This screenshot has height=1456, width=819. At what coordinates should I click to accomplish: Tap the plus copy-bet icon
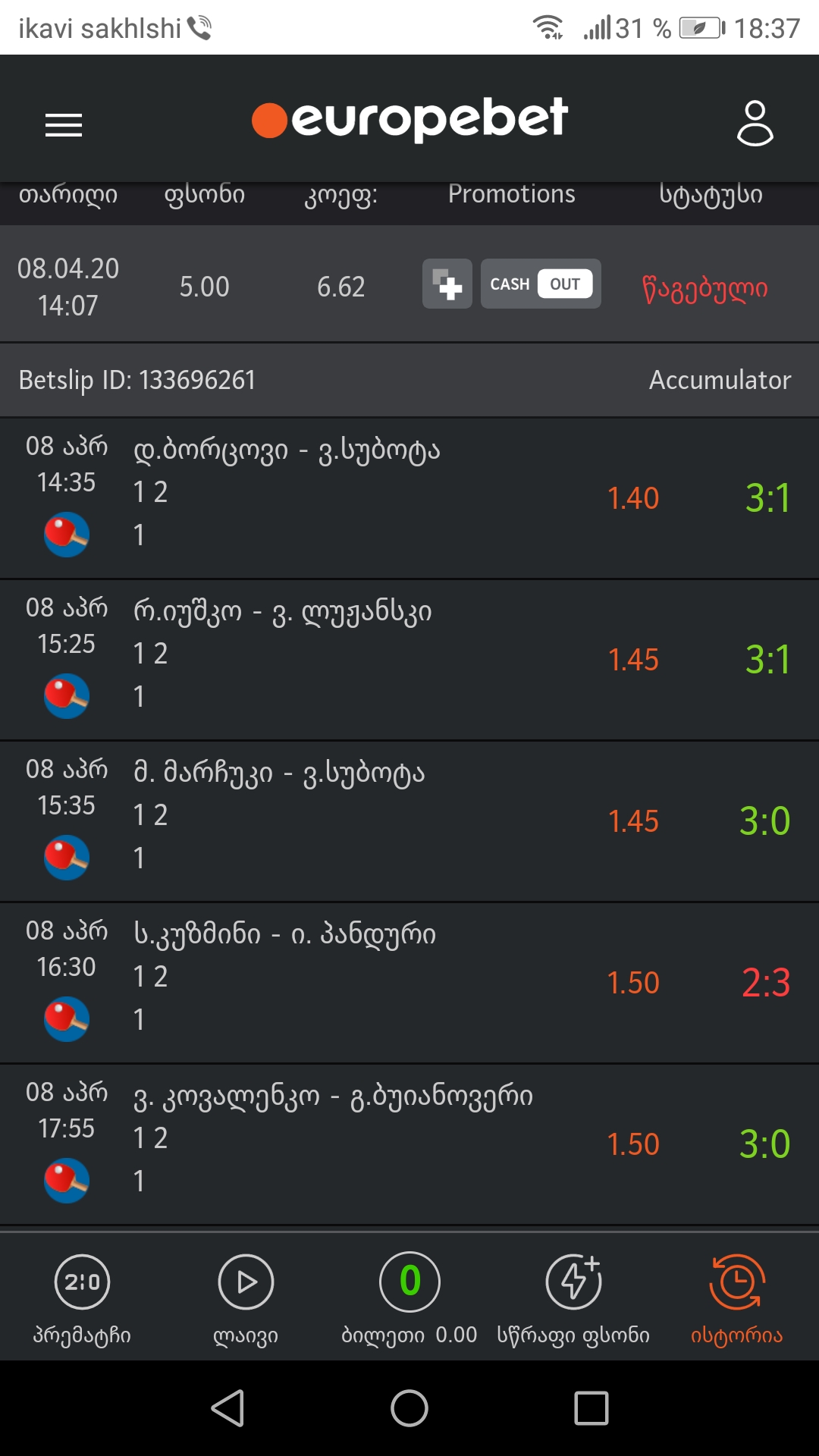tap(447, 284)
